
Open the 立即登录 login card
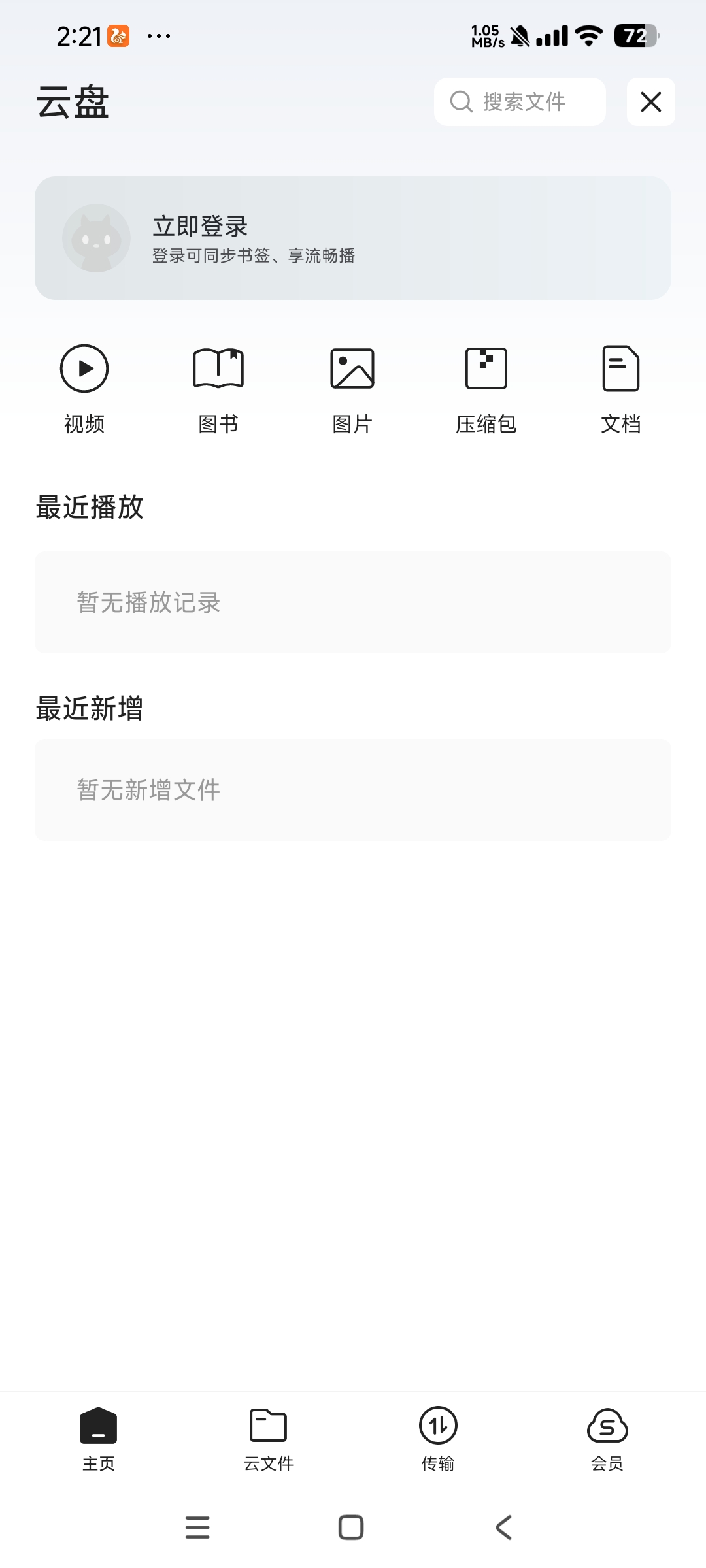point(353,238)
